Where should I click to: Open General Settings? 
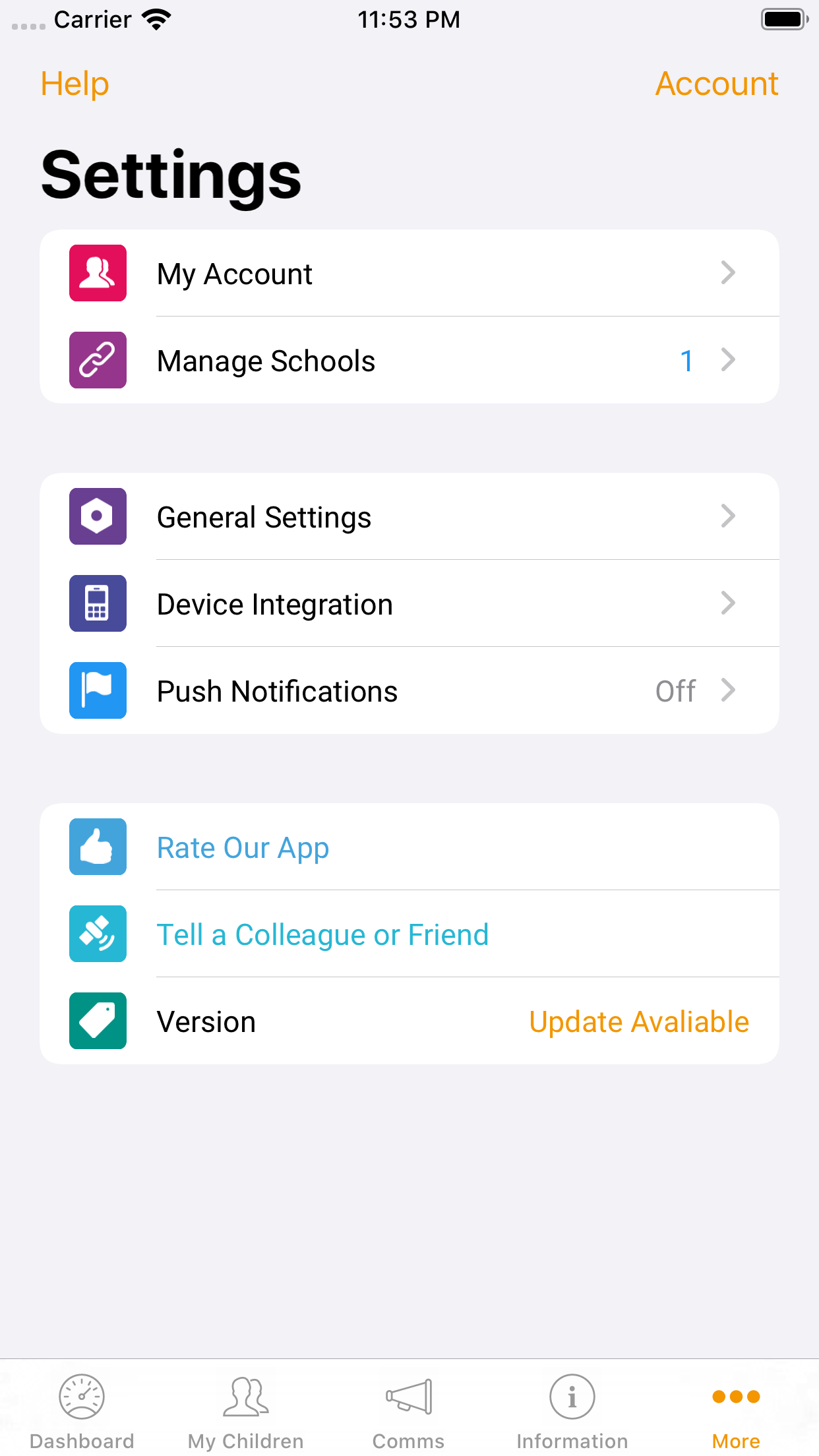point(409,517)
